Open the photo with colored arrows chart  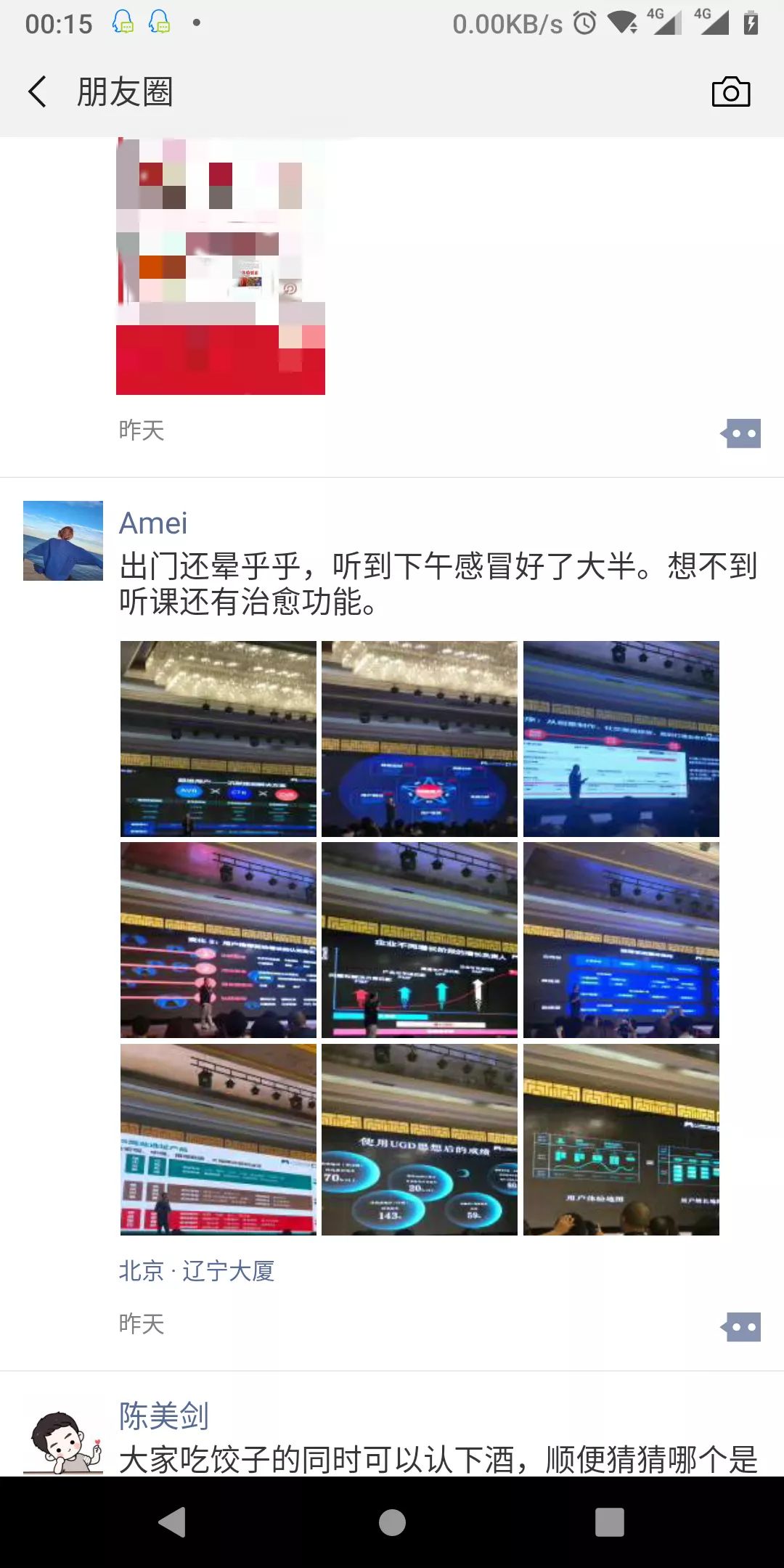[420, 939]
